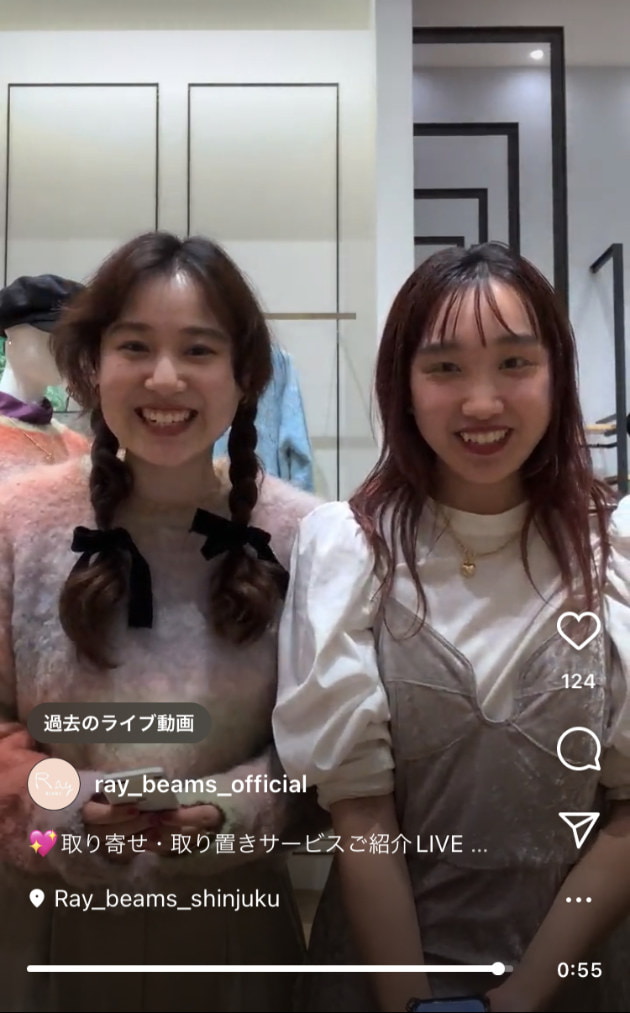Tap the Ray profile avatar
The height and width of the screenshot is (1013, 630).
[53, 784]
